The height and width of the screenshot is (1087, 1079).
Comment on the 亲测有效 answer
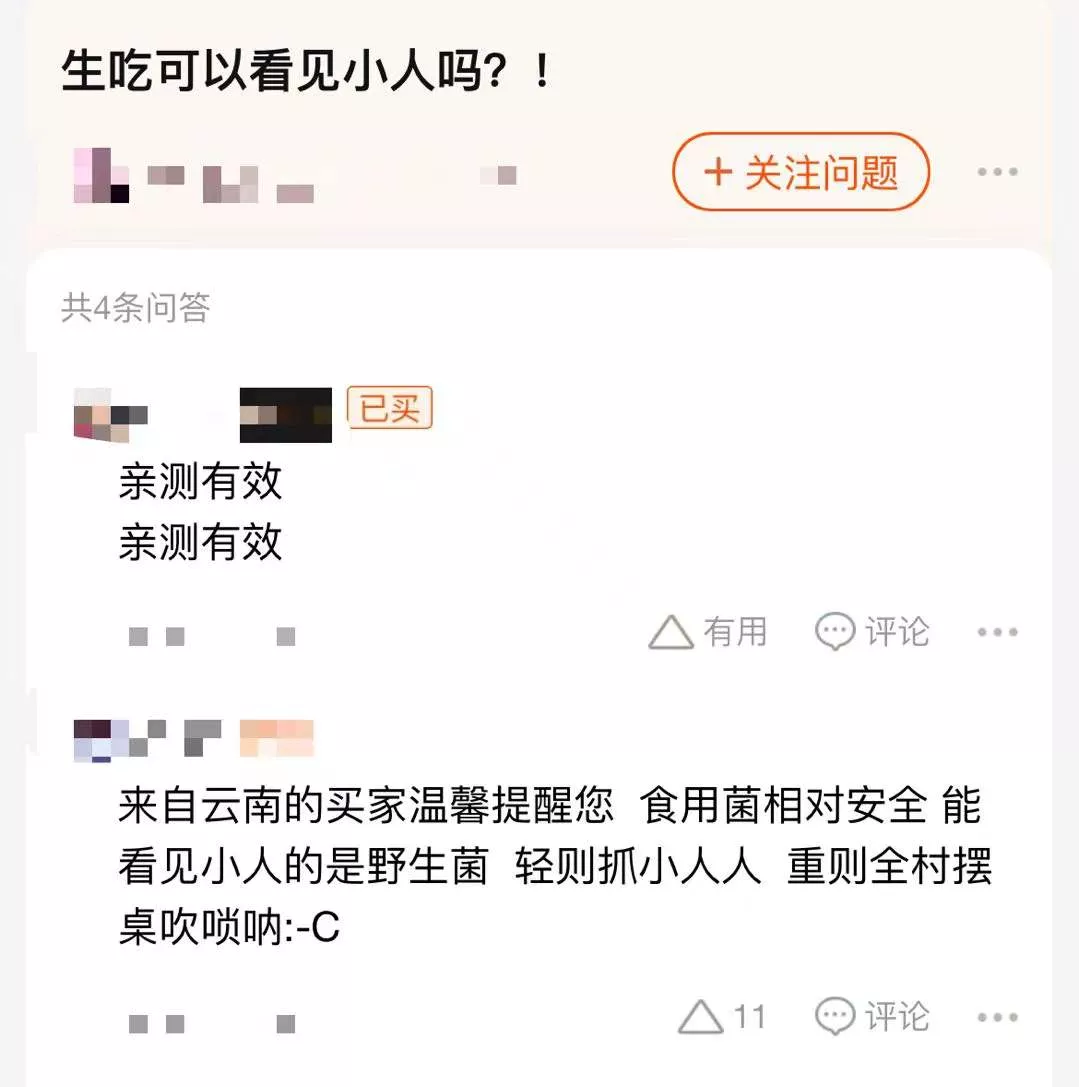(872, 632)
